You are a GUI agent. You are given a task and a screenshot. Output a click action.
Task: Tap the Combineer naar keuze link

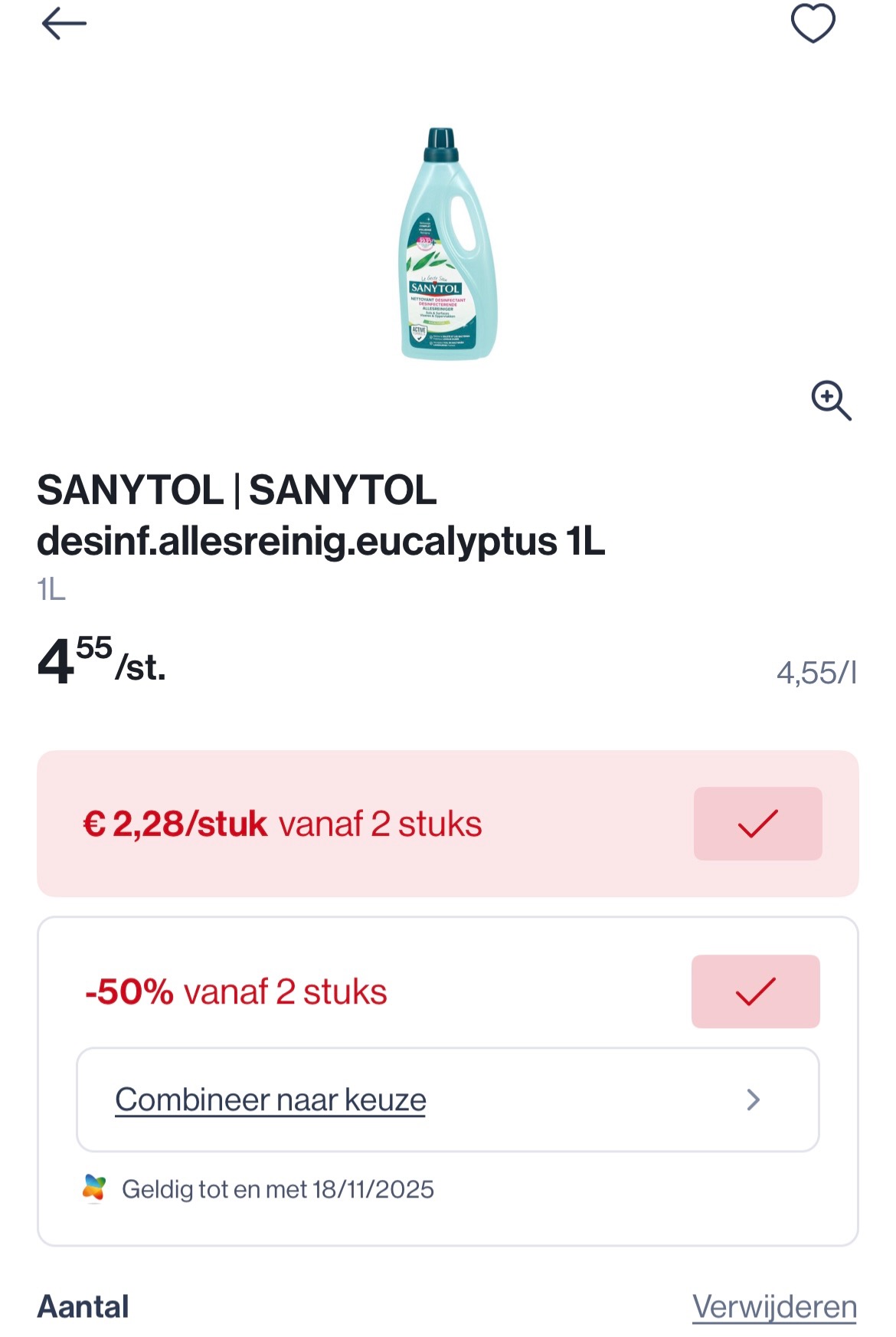[x=270, y=1099]
